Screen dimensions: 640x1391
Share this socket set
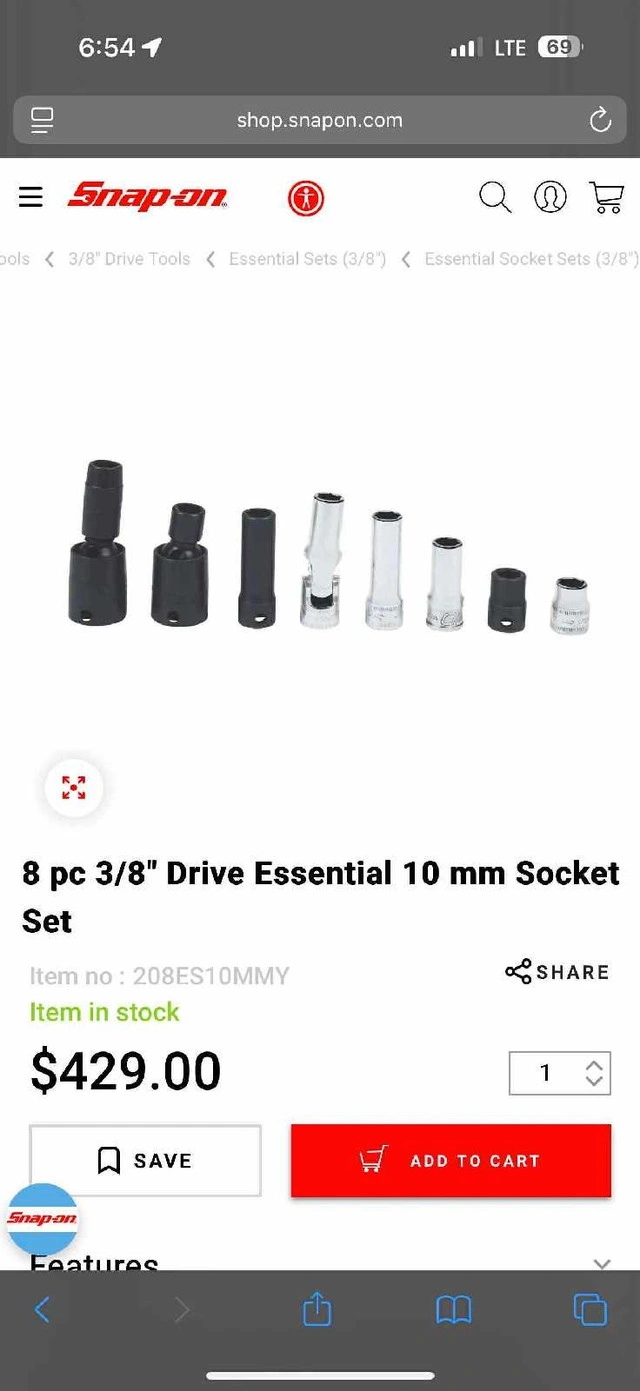click(557, 972)
